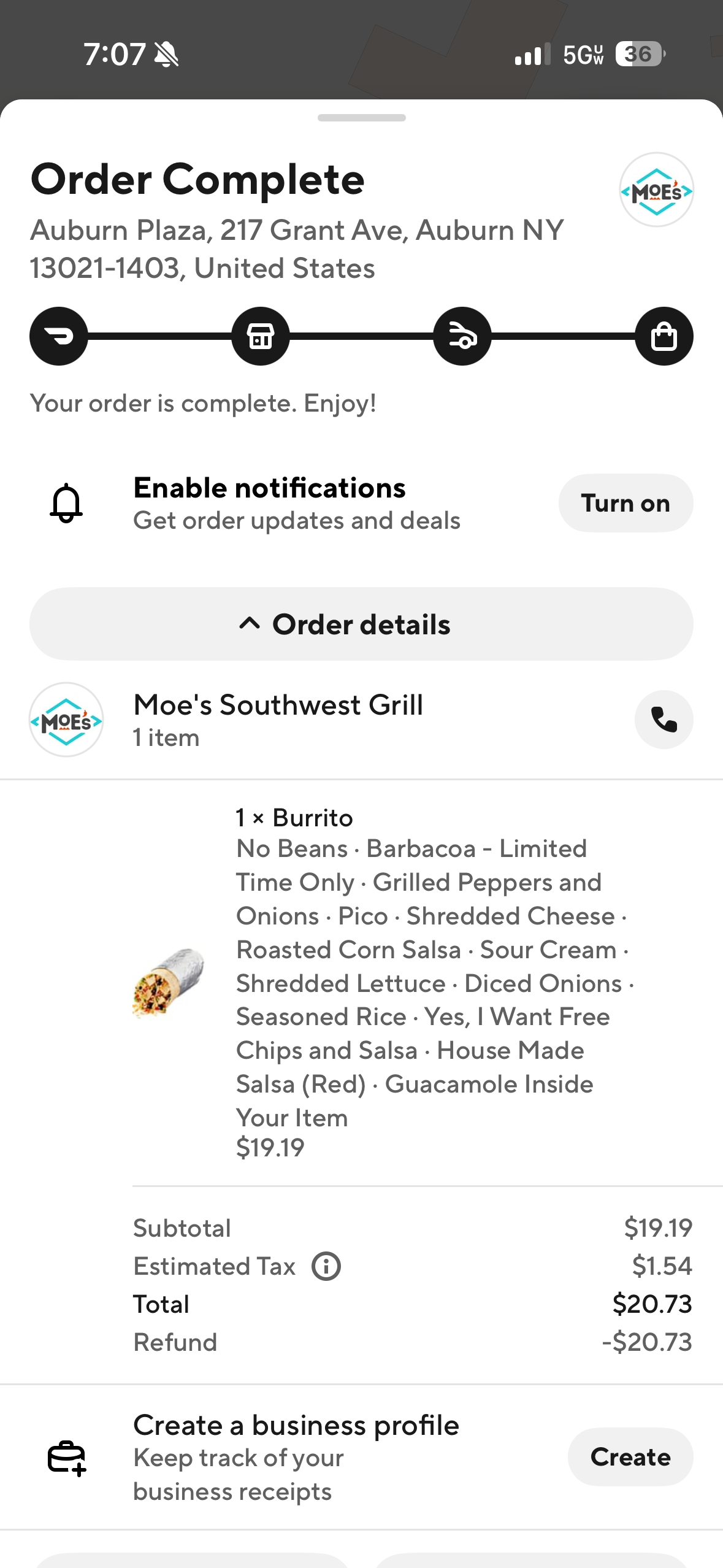Viewport: 723px width, 1568px height.
Task: Create a business profile
Action: [x=630, y=1457]
